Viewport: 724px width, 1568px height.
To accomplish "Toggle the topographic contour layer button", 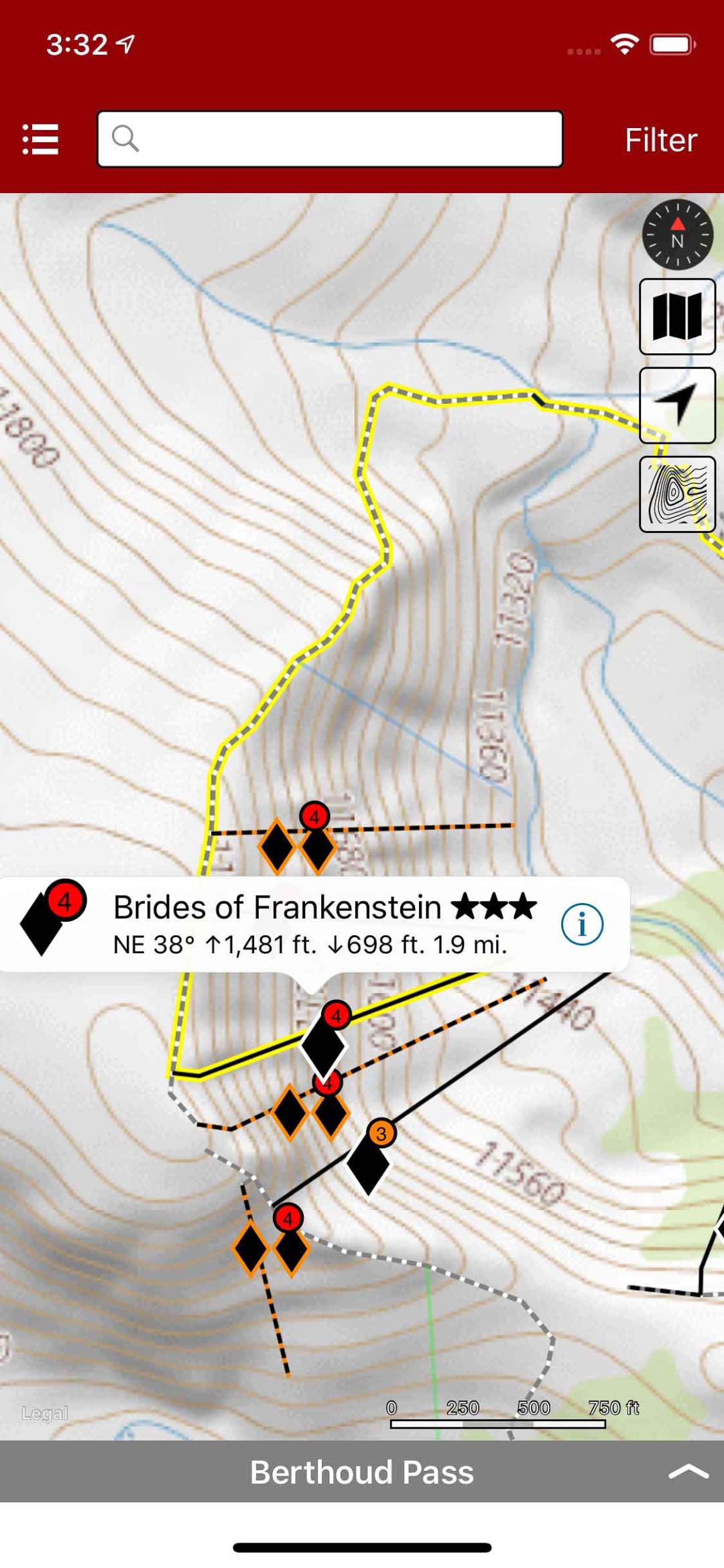I will point(677,495).
